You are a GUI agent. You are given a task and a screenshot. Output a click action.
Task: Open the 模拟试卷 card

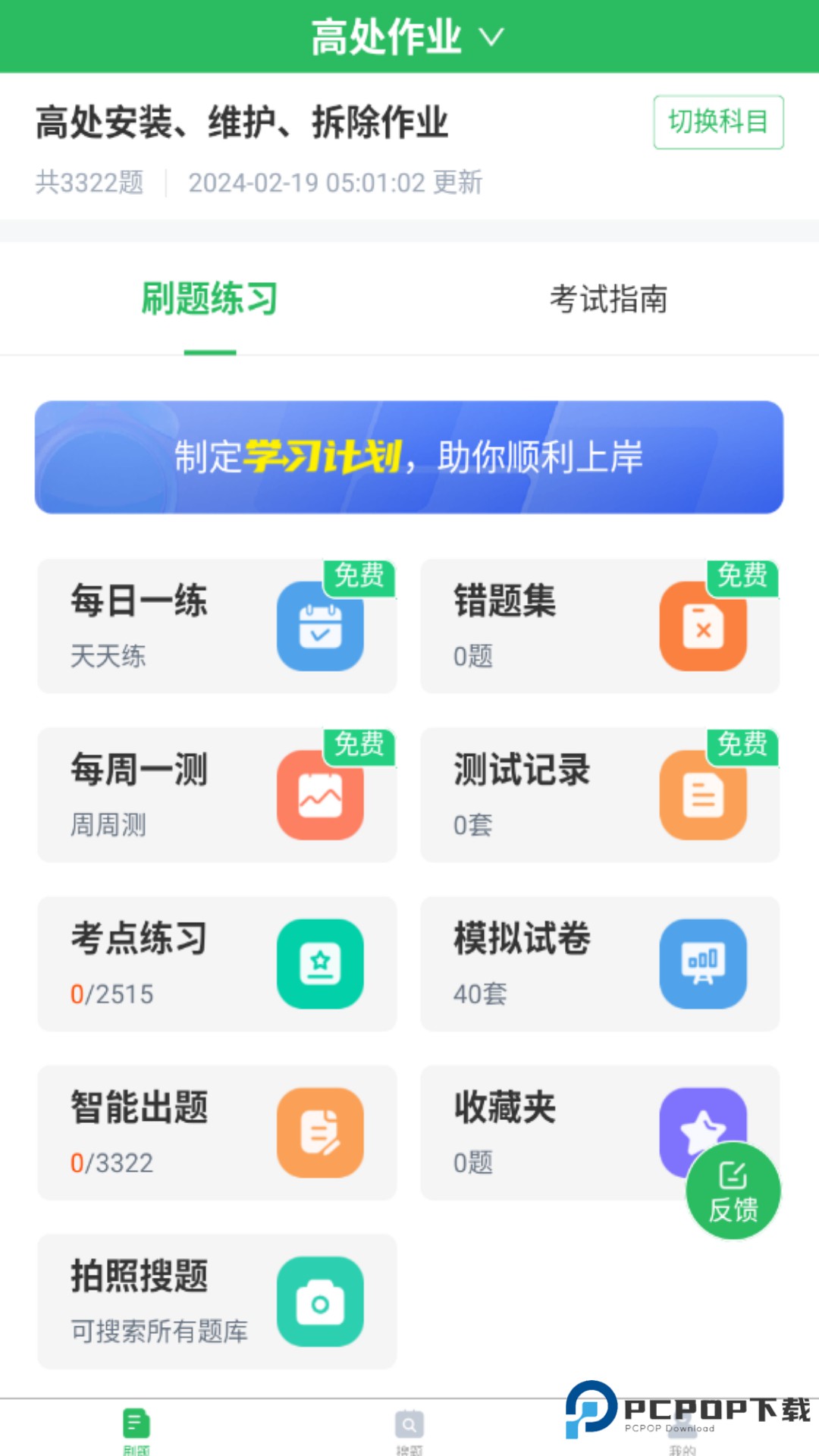point(599,963)
